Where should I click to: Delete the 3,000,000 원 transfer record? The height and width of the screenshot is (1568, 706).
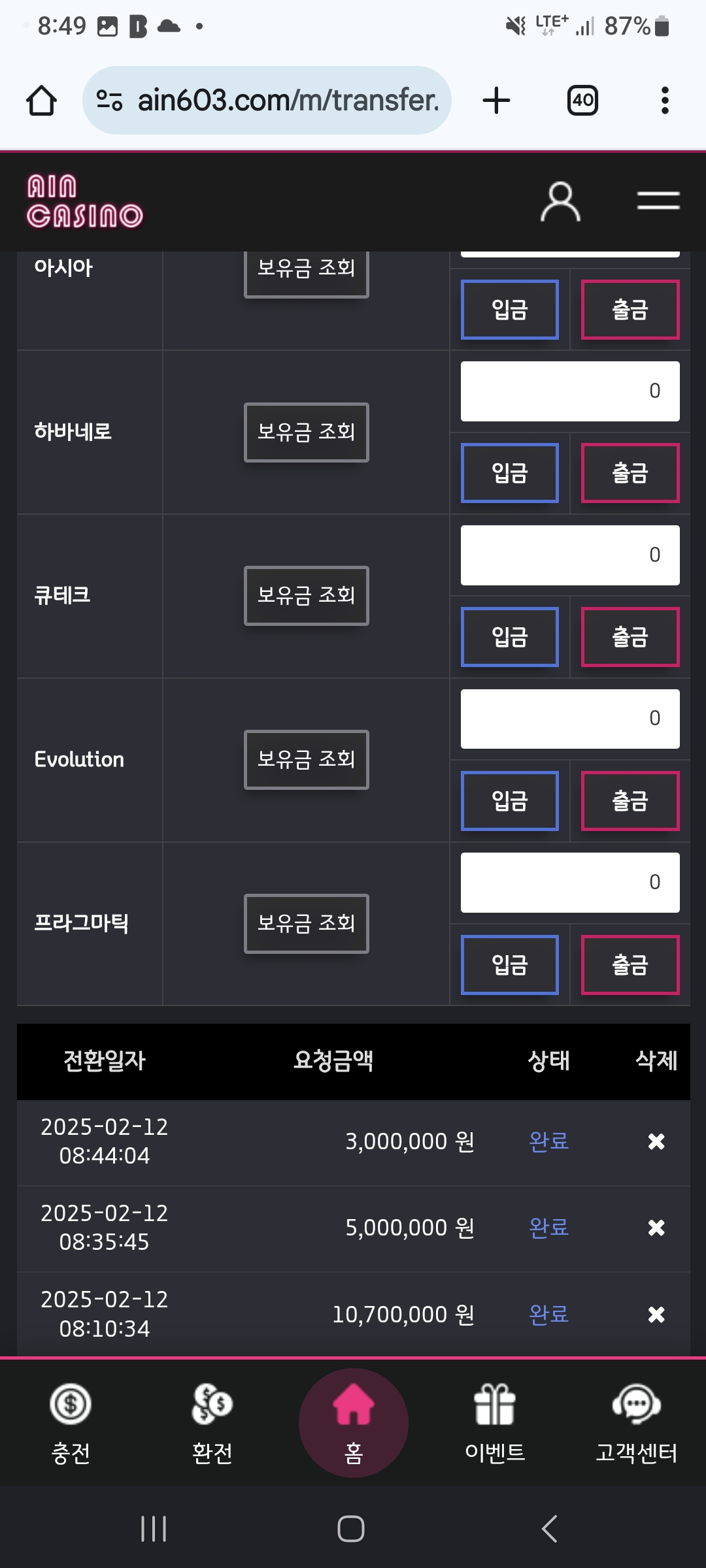point(656,1141)
